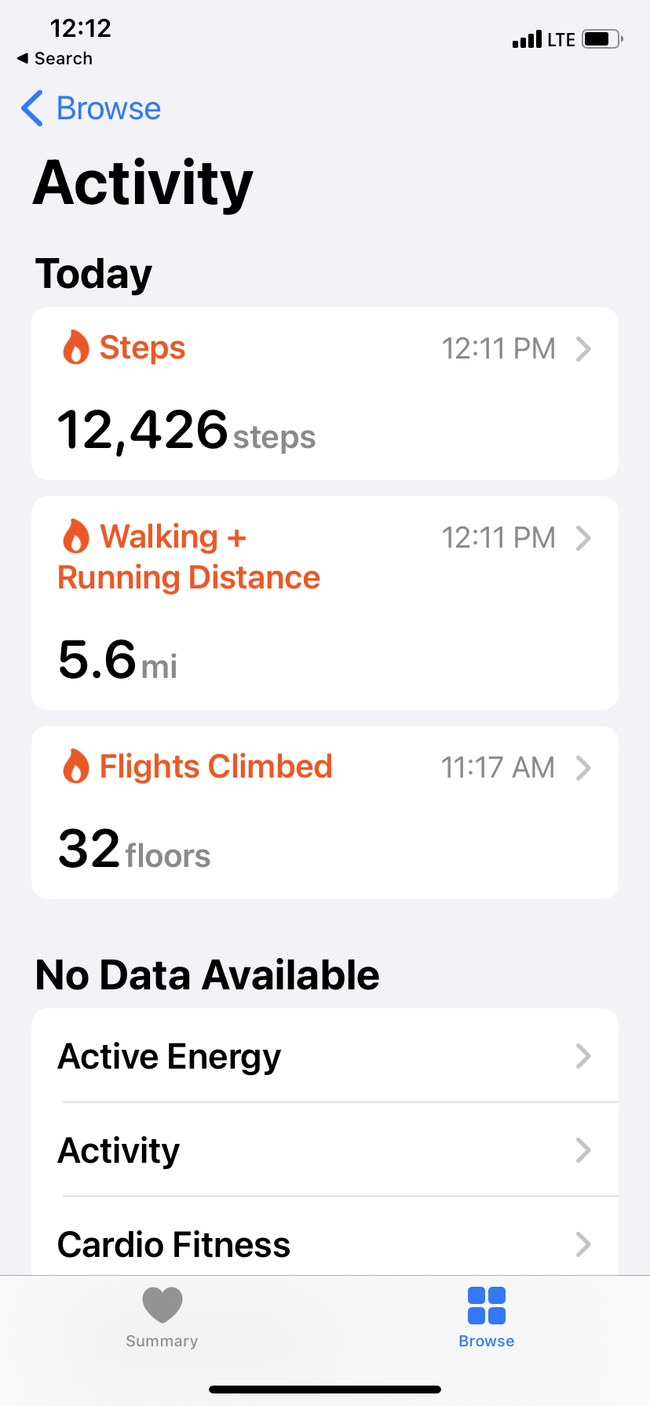
Task: View Flights Climbed details
Action: pos(325,812)
